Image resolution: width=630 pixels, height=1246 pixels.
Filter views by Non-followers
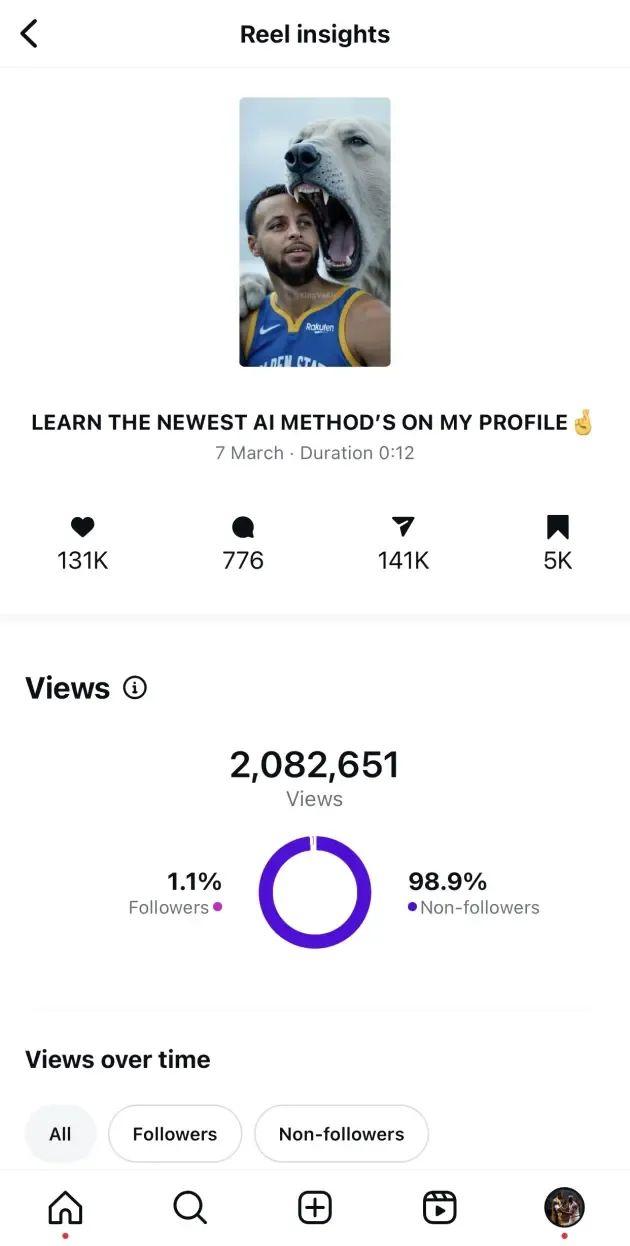pyautogui.click(x=341, y=1134)
